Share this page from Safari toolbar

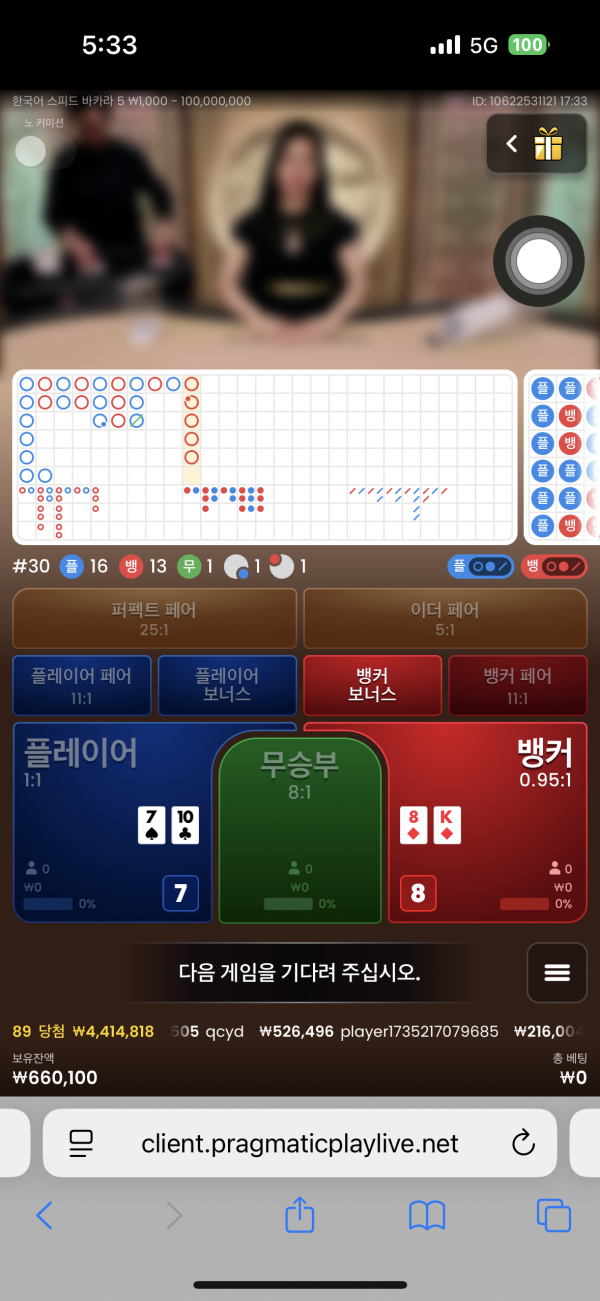[x=300, y=1215]
